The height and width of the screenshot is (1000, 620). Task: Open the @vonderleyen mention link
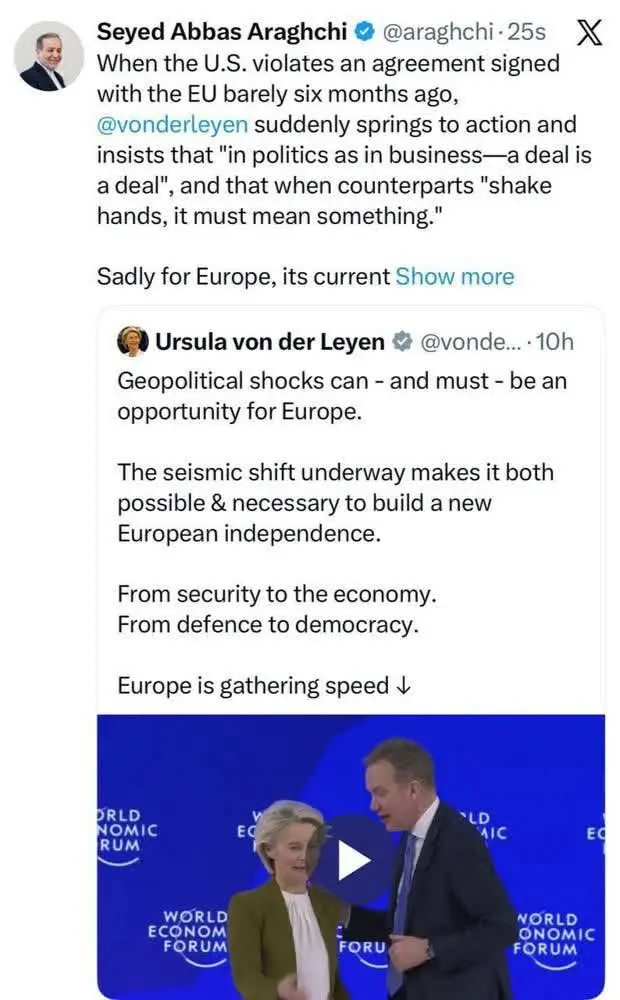pyautogui.click(x=172, y=127)
